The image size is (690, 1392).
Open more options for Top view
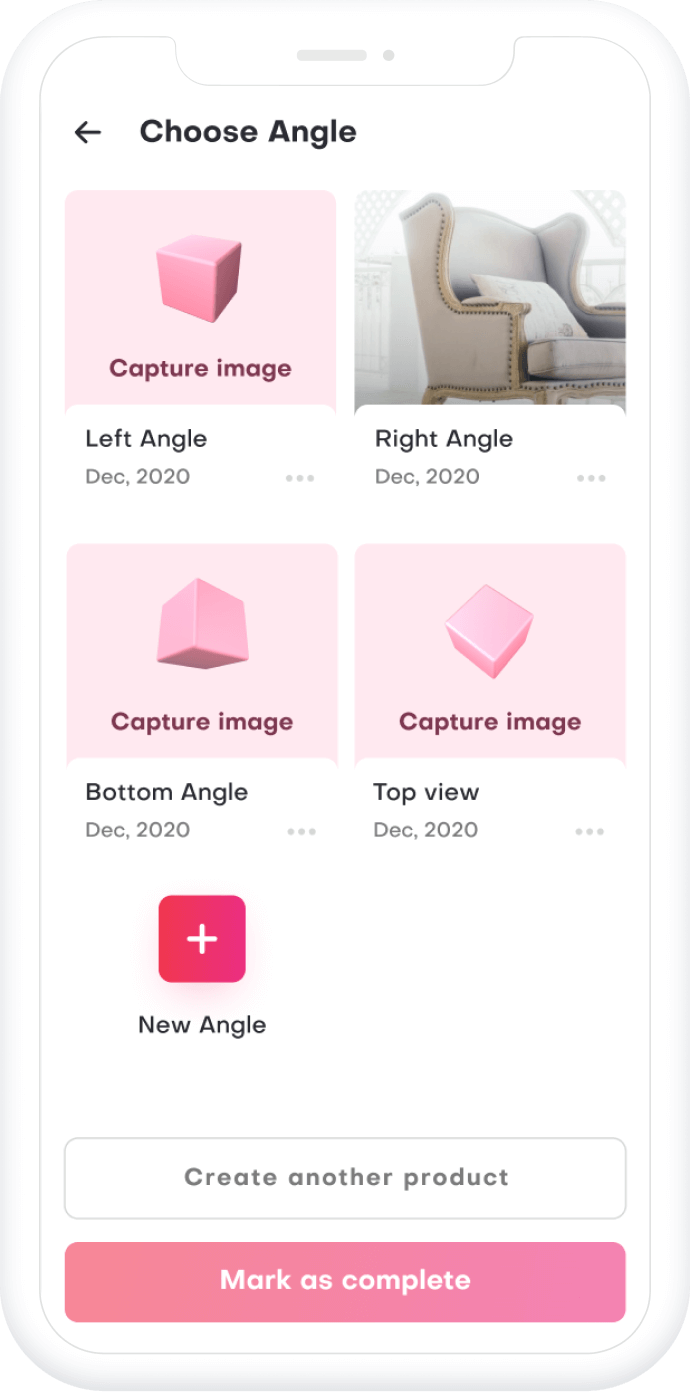(589, 831)
